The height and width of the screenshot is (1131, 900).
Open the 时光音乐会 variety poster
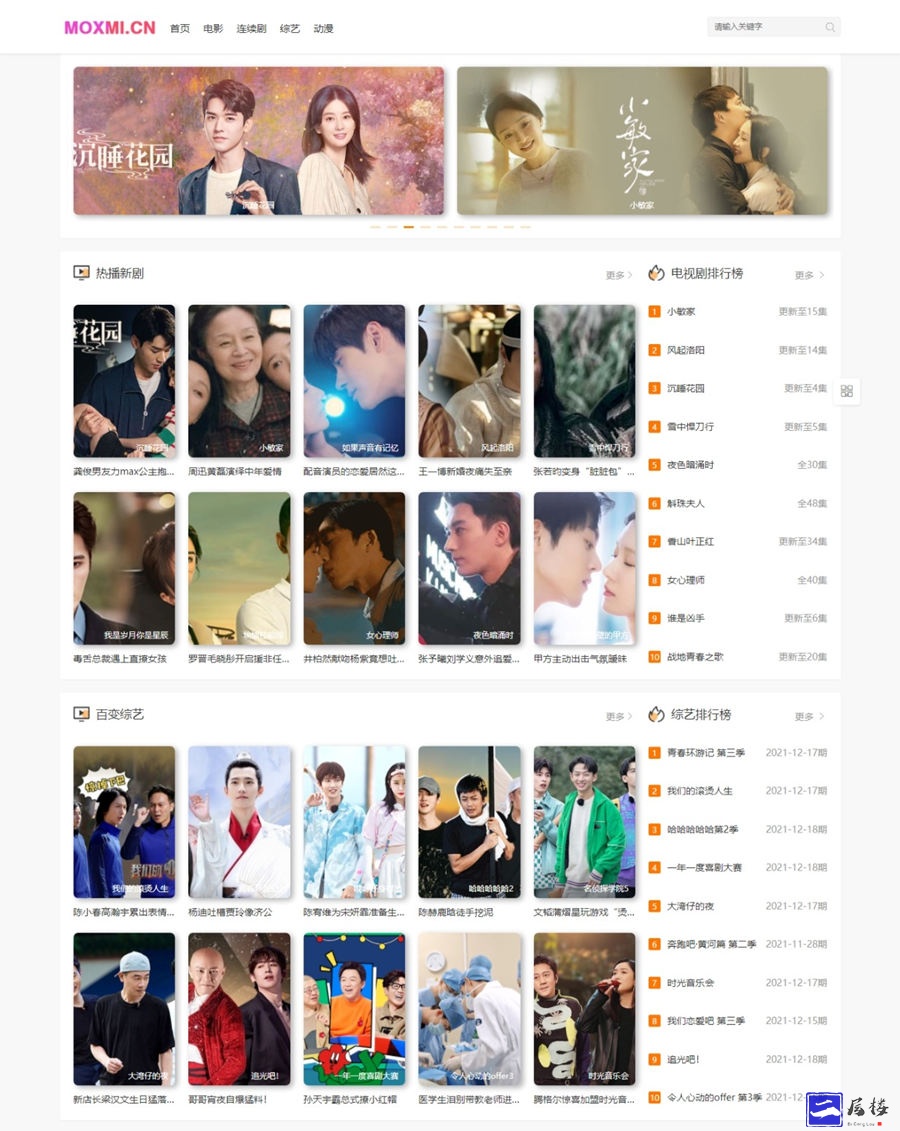point(584,1009)
